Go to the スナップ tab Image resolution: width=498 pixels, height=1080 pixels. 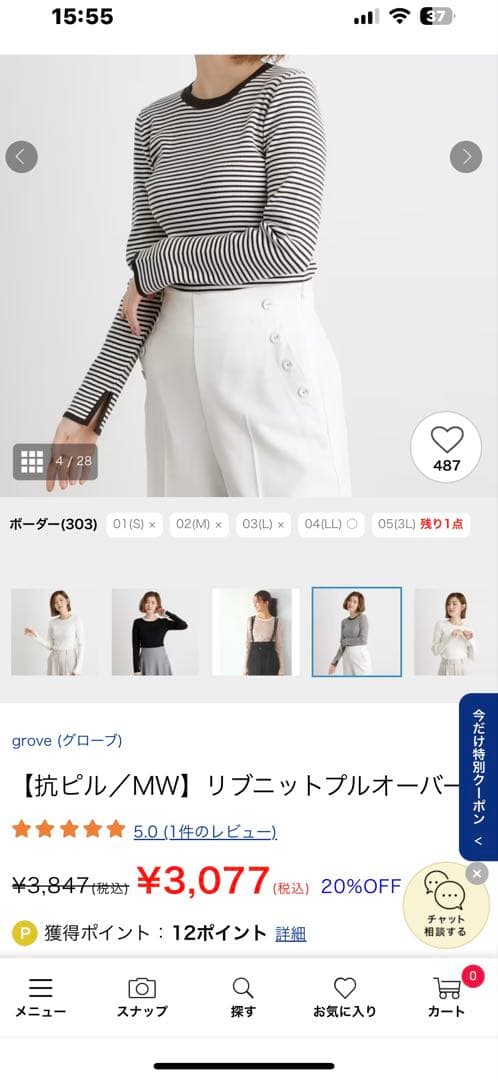142,997
